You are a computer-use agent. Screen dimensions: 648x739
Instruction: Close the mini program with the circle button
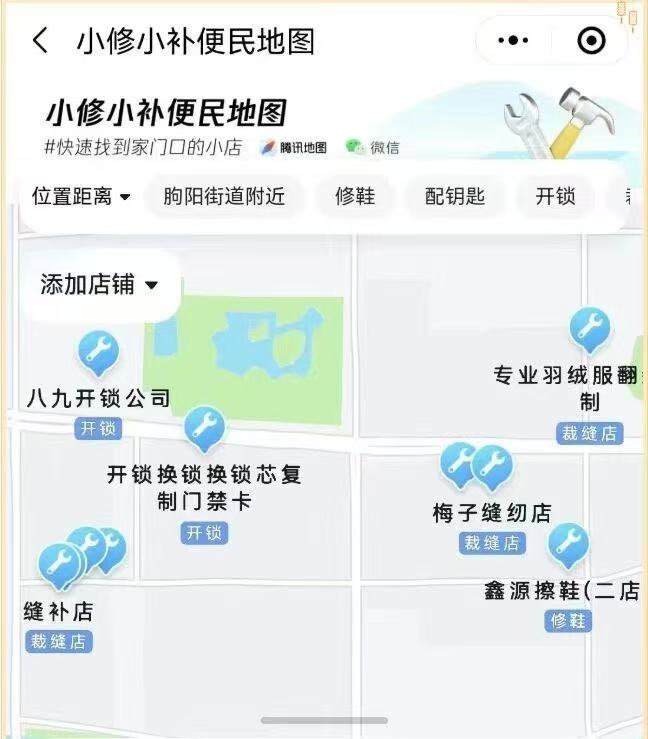[x=592, y=41]
